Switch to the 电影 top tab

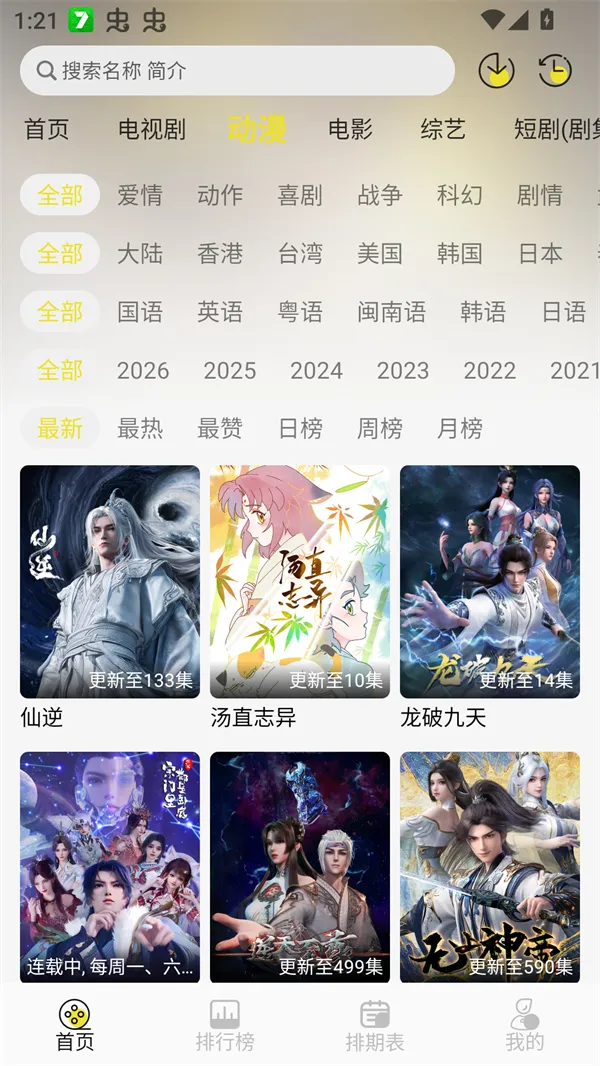pyautogui.click(x=350, y=129)
